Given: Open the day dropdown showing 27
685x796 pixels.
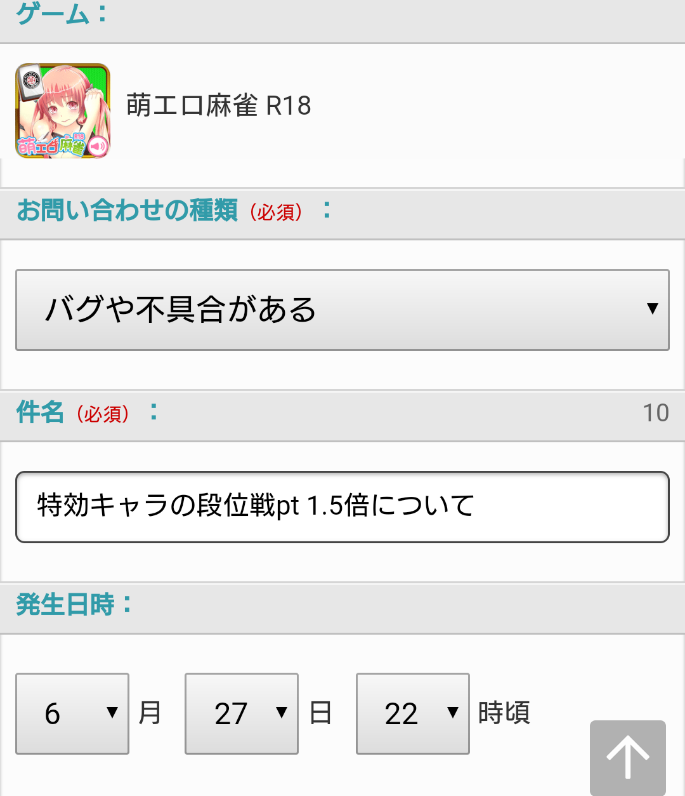Looking at the screenshot, I should point(242,714).
